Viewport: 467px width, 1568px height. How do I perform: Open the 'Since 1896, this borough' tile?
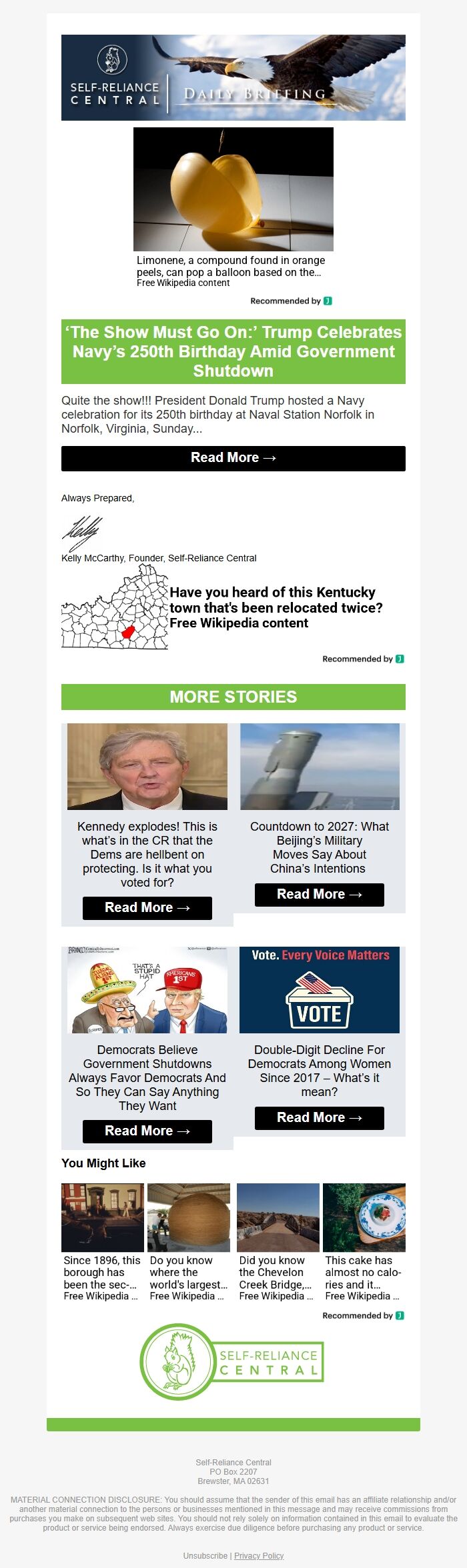102,1243
